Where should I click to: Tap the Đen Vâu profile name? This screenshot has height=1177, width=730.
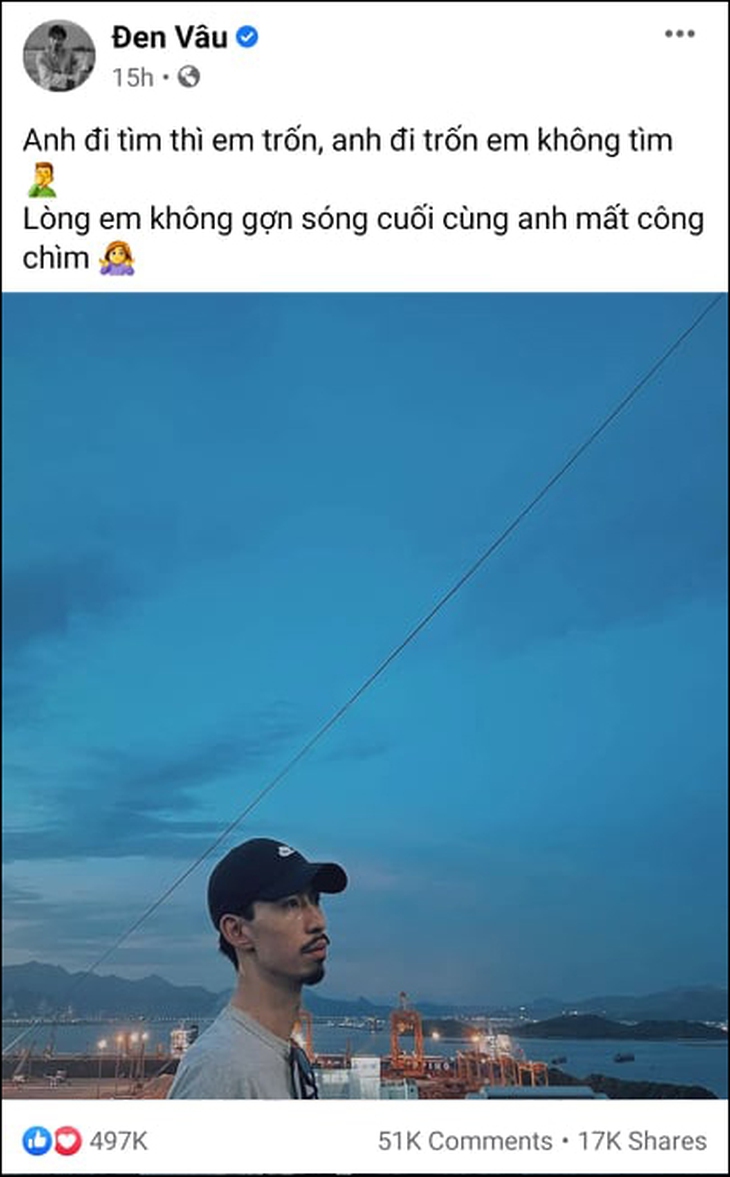point(170,38)
